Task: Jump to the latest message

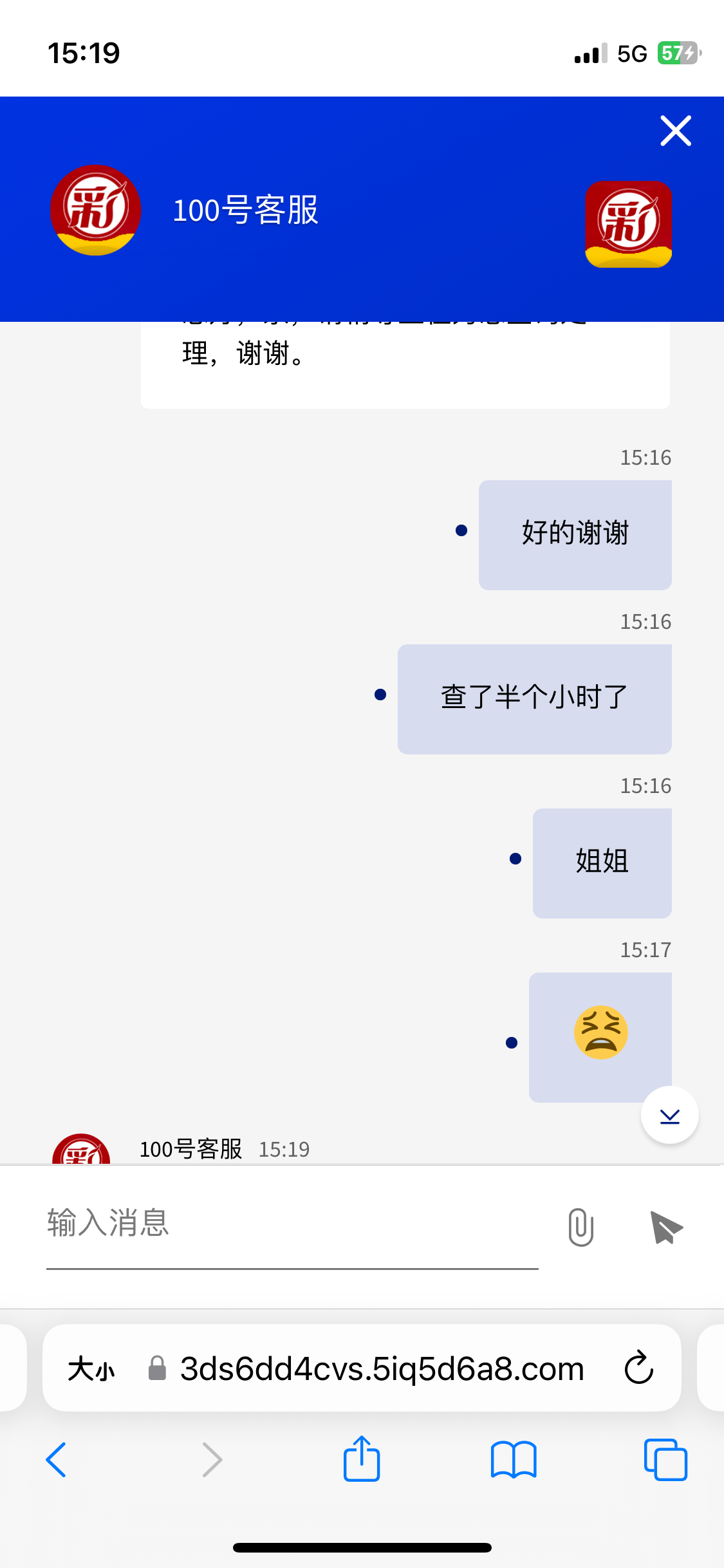Action: pyautogui.click(x=670, y=1115)
